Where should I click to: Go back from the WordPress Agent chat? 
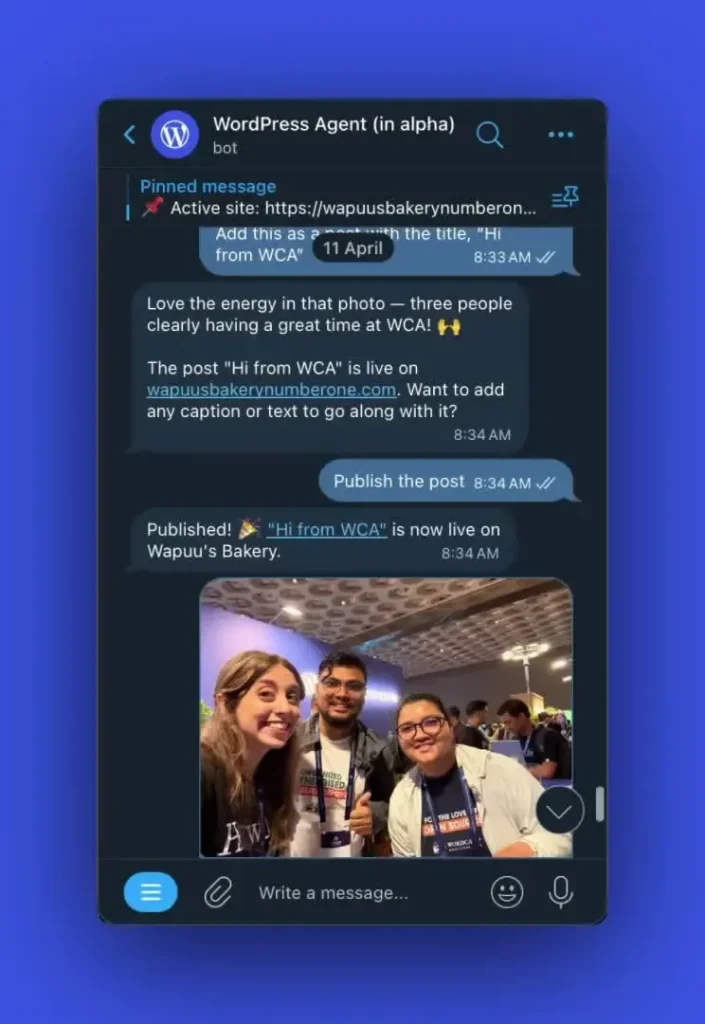pos(129,135)
